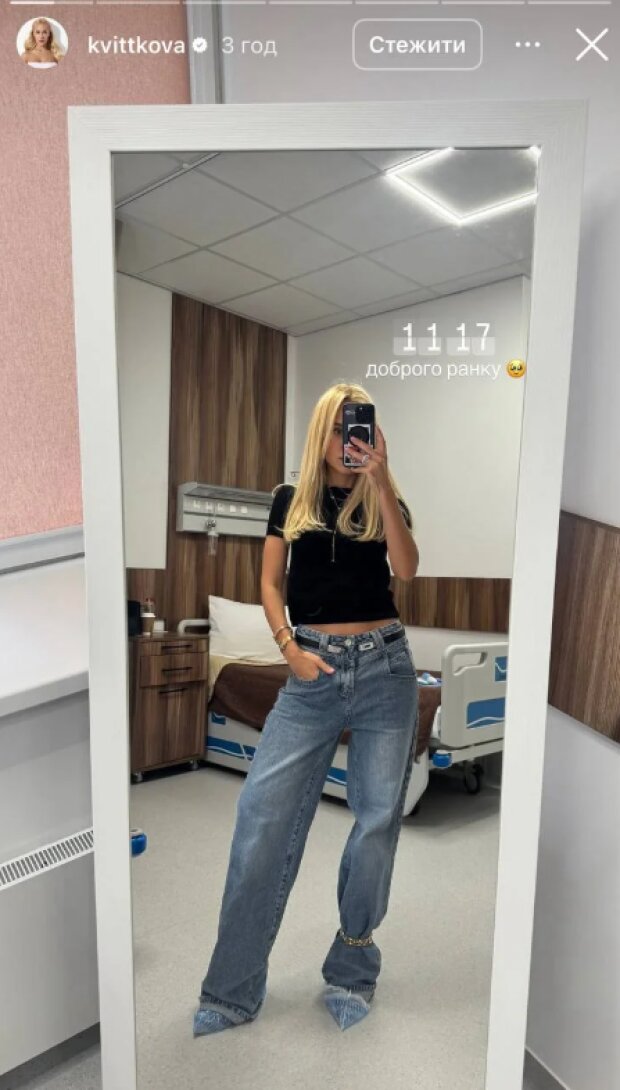Open kvittkova's profile picture

pyautogui.click(x=42, y=43)
